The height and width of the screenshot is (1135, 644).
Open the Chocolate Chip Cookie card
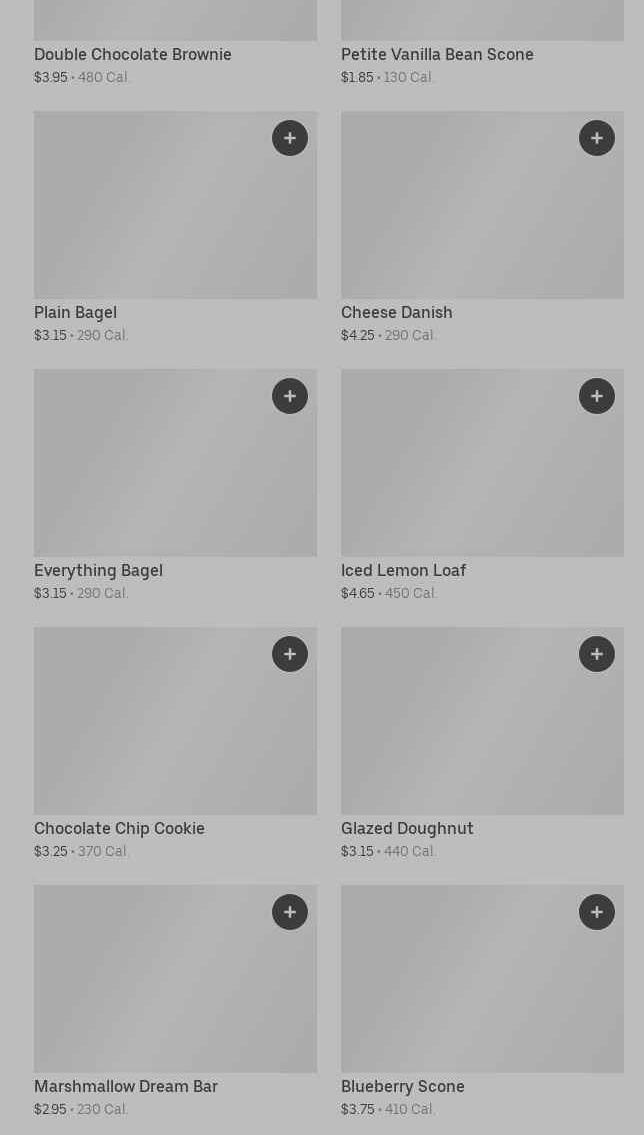(150, 735)
